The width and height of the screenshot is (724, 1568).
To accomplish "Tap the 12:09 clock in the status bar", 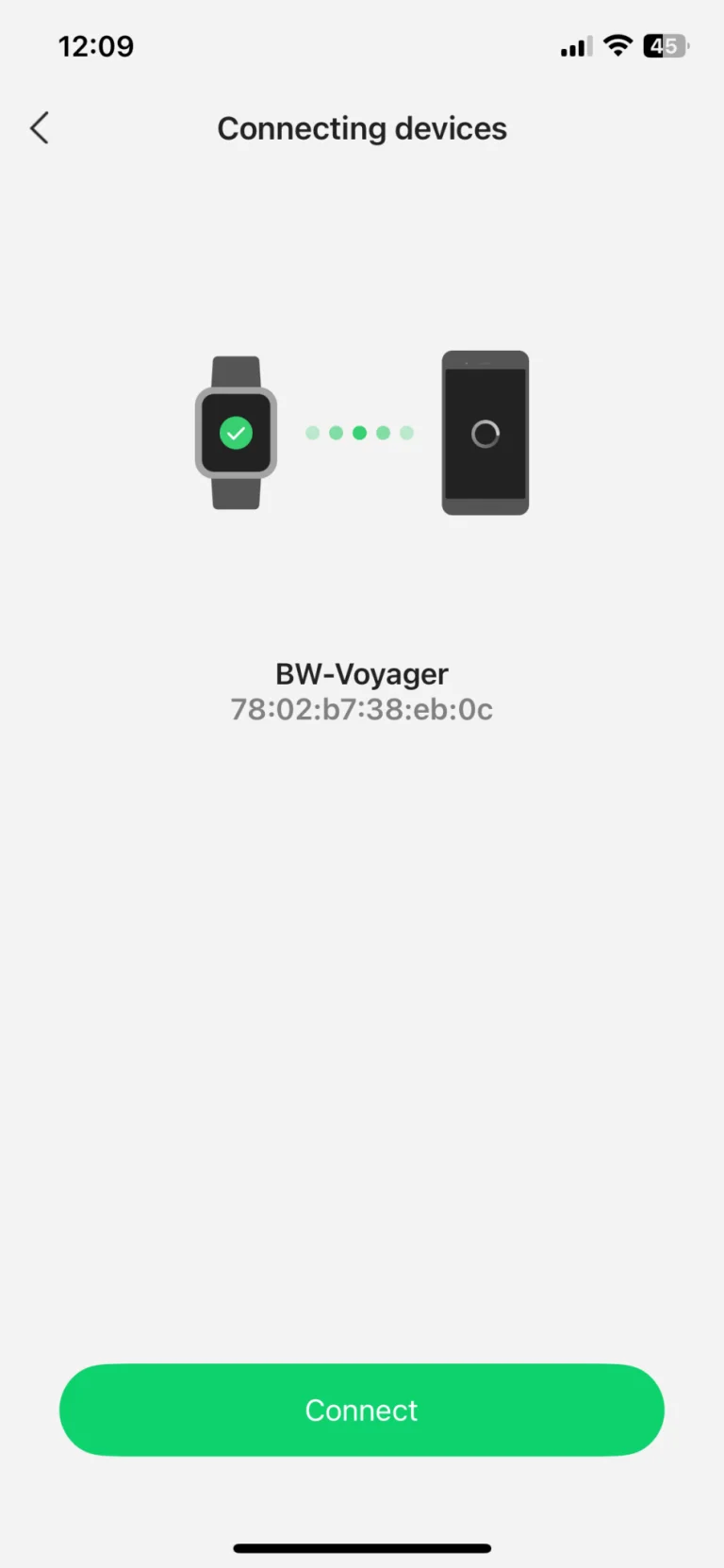I will (96, 45).
